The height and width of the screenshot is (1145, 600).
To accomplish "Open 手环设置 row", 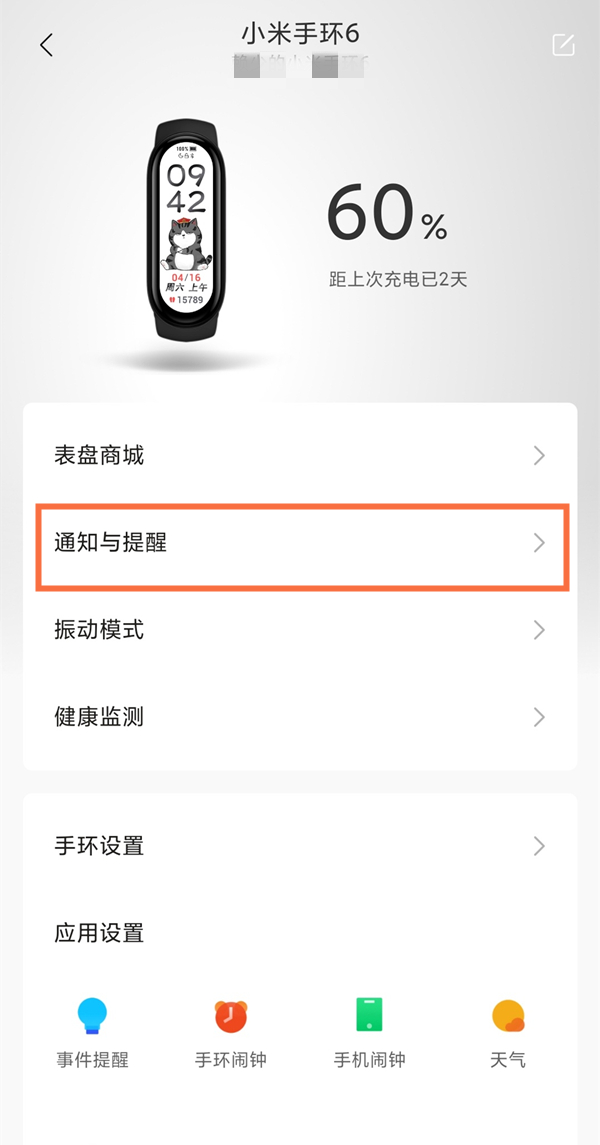I will 300,846.
